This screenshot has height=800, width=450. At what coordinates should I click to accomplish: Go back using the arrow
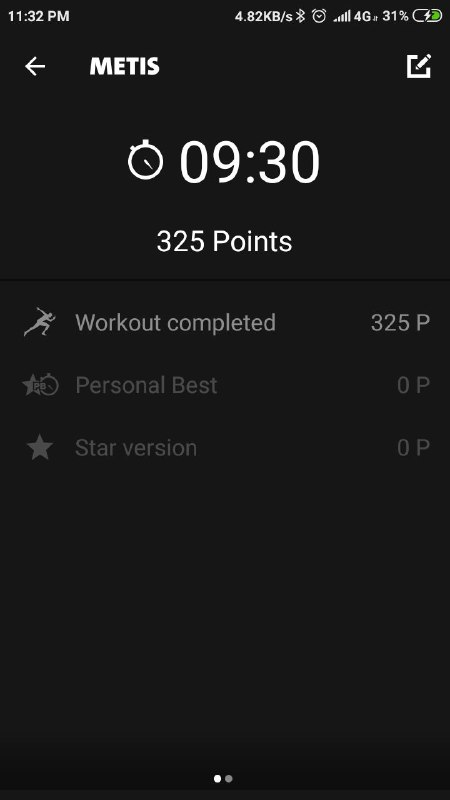pyautogui.click(x=35, y=66)
